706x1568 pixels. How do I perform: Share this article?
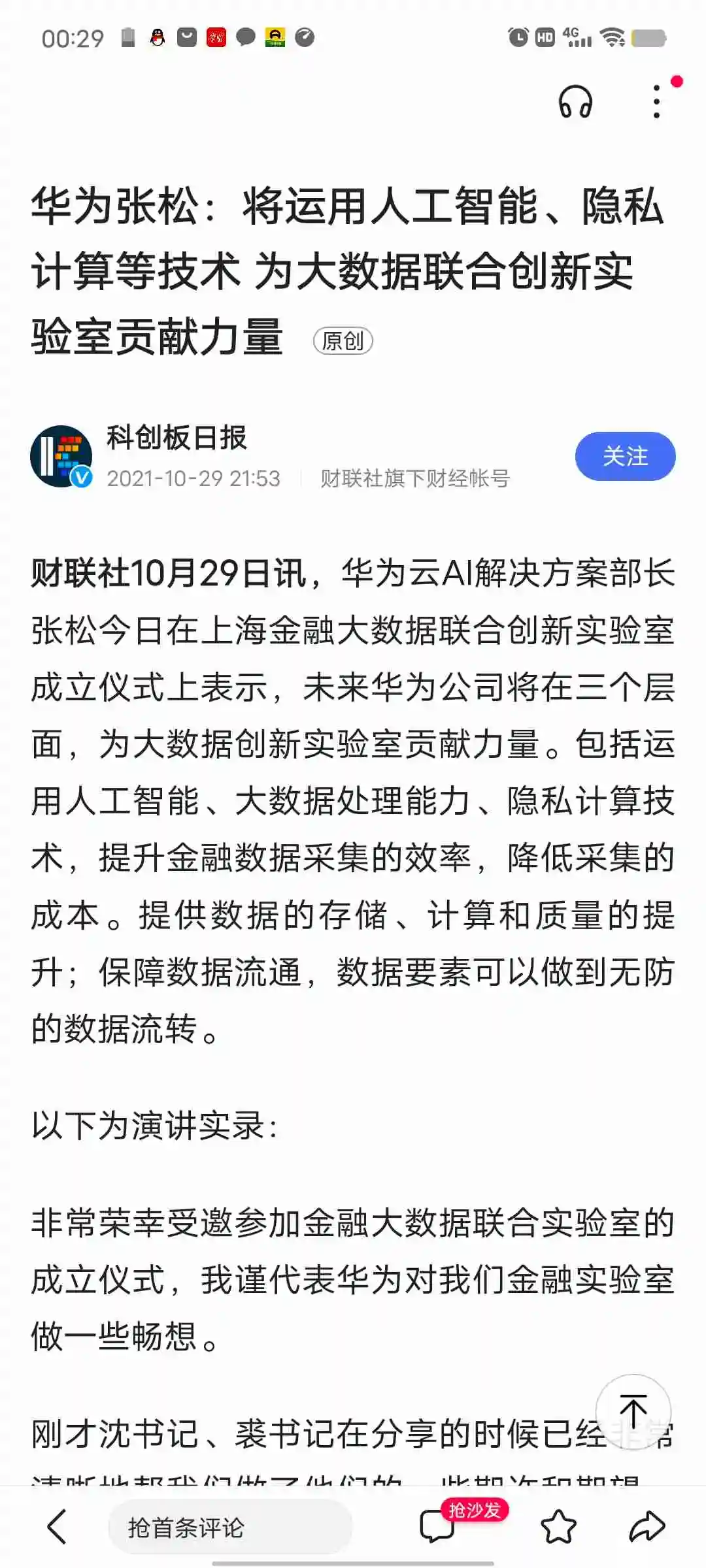point(647,1527)
